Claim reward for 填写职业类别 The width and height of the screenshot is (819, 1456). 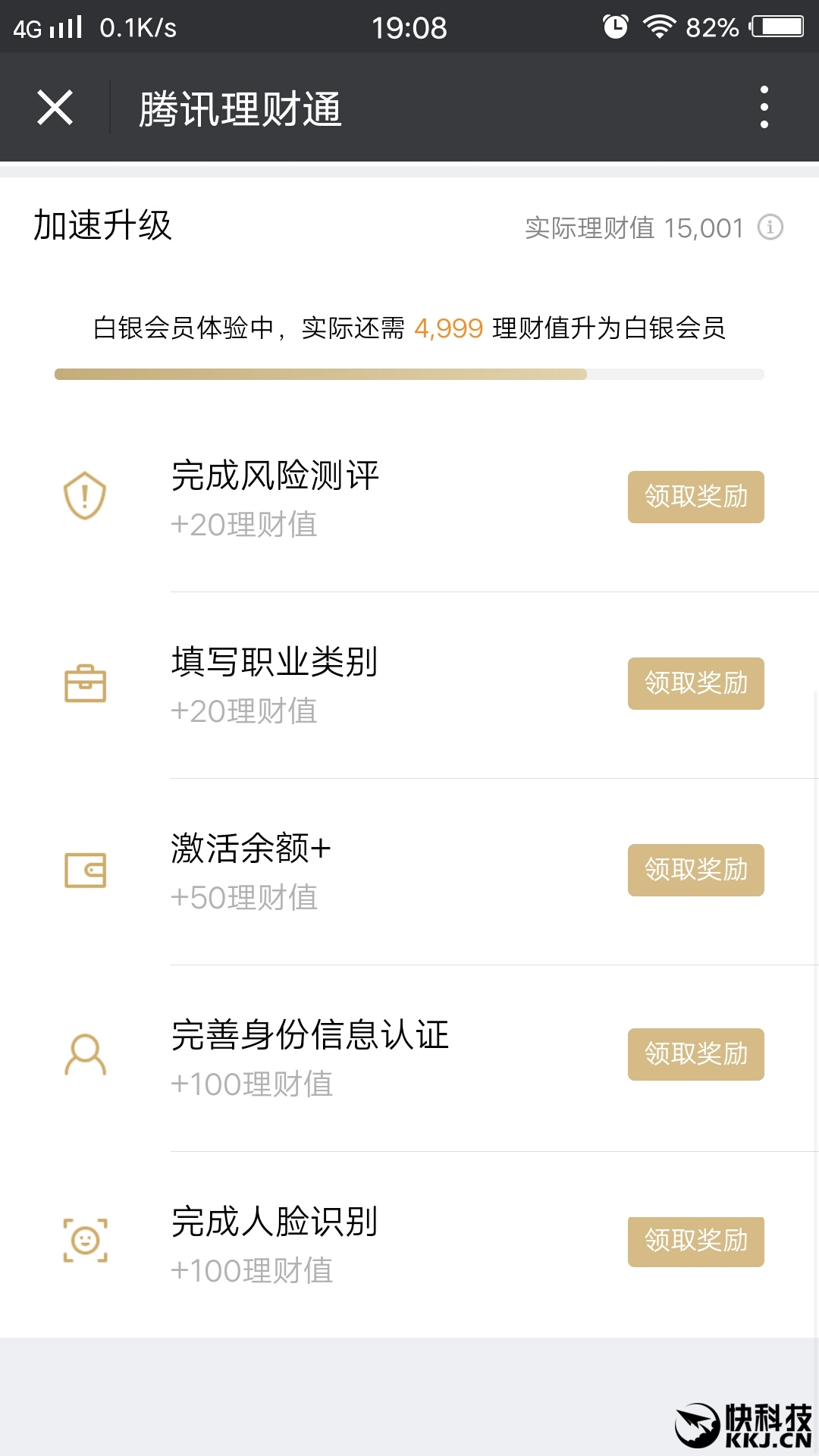pyautogui.click(x=695, y=683)
